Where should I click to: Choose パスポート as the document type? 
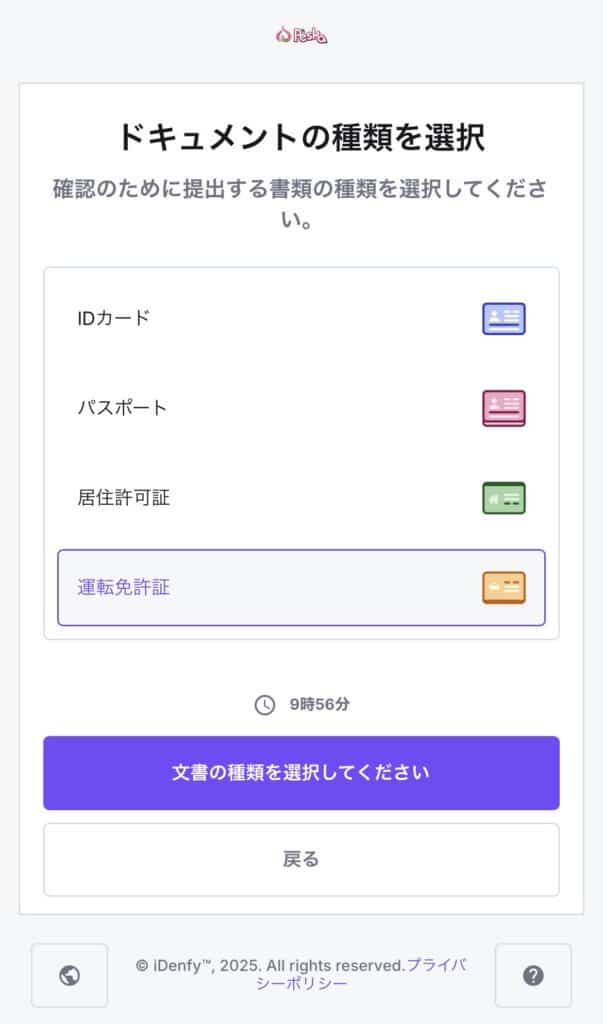pyautogui.click(x=301, y=408)
